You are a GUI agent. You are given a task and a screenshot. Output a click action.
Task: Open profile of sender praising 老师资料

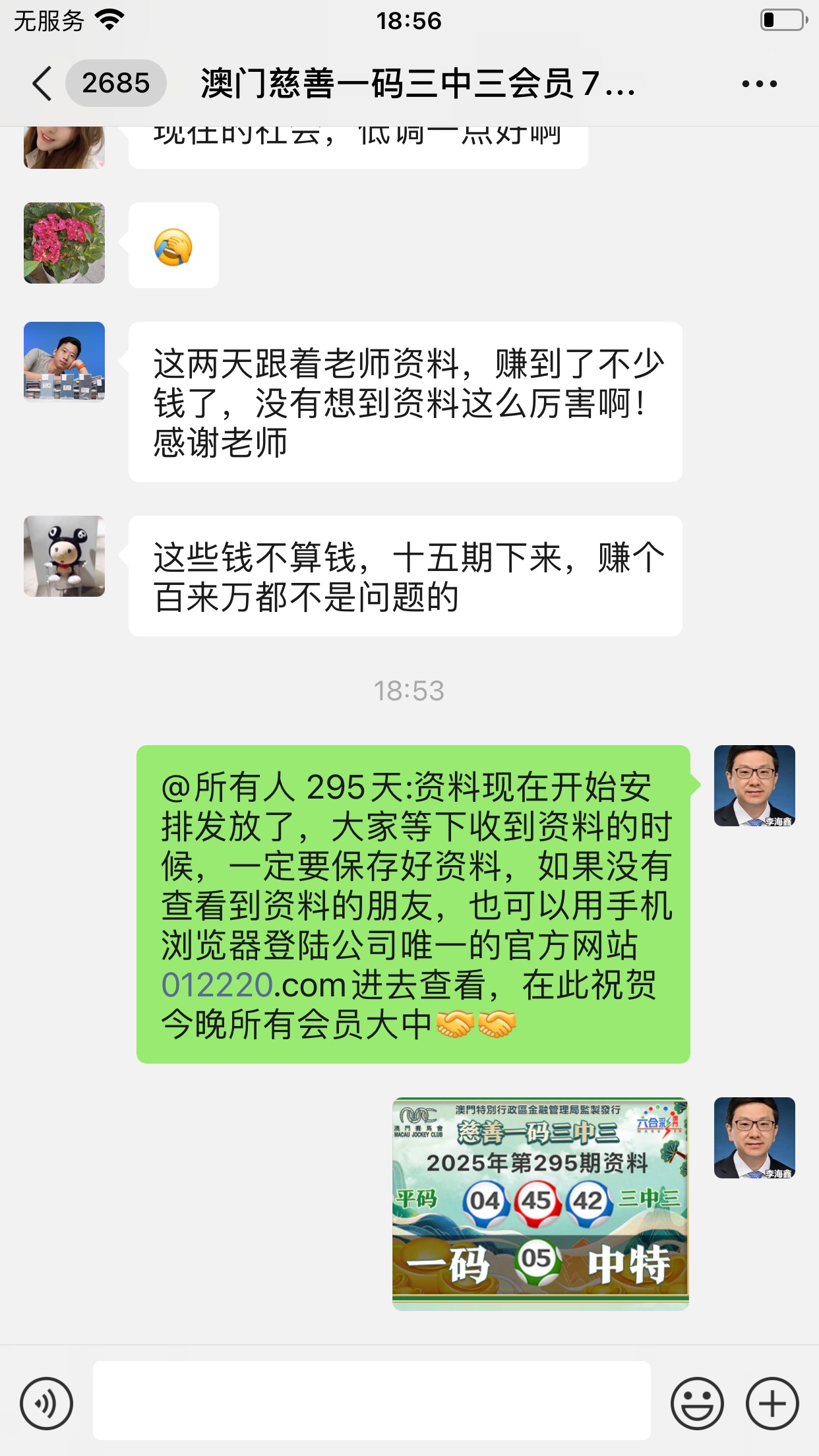(64, 361)
